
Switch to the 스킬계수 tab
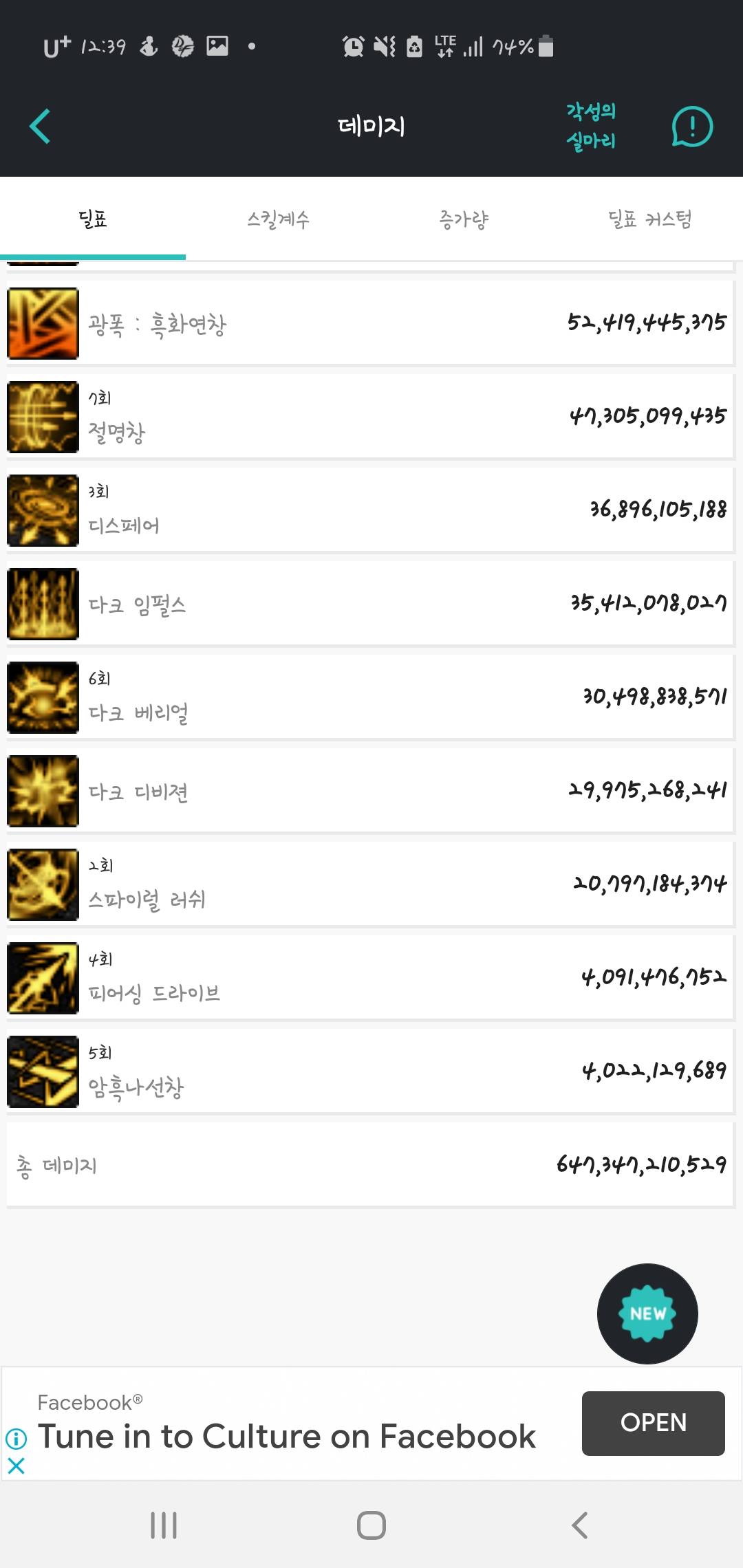coord(279,219)
